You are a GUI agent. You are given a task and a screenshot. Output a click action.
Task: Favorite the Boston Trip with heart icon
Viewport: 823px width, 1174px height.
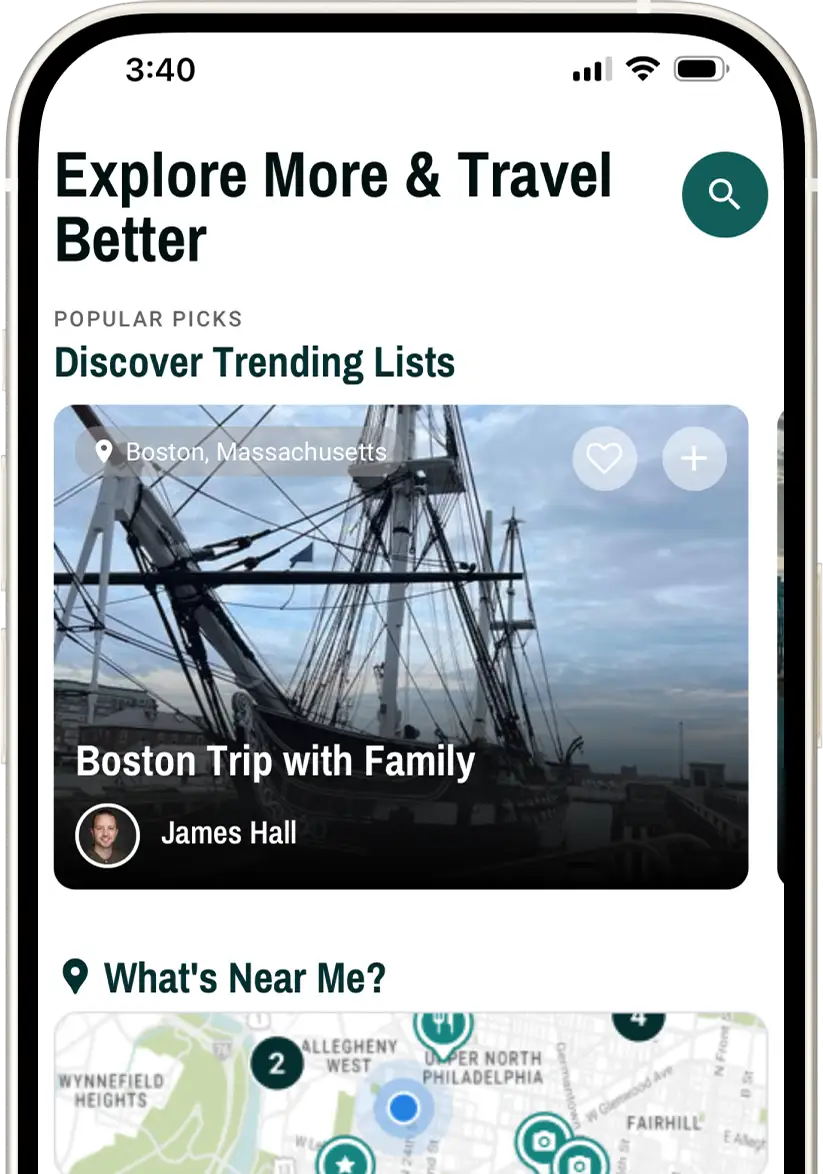coord(604,458)
